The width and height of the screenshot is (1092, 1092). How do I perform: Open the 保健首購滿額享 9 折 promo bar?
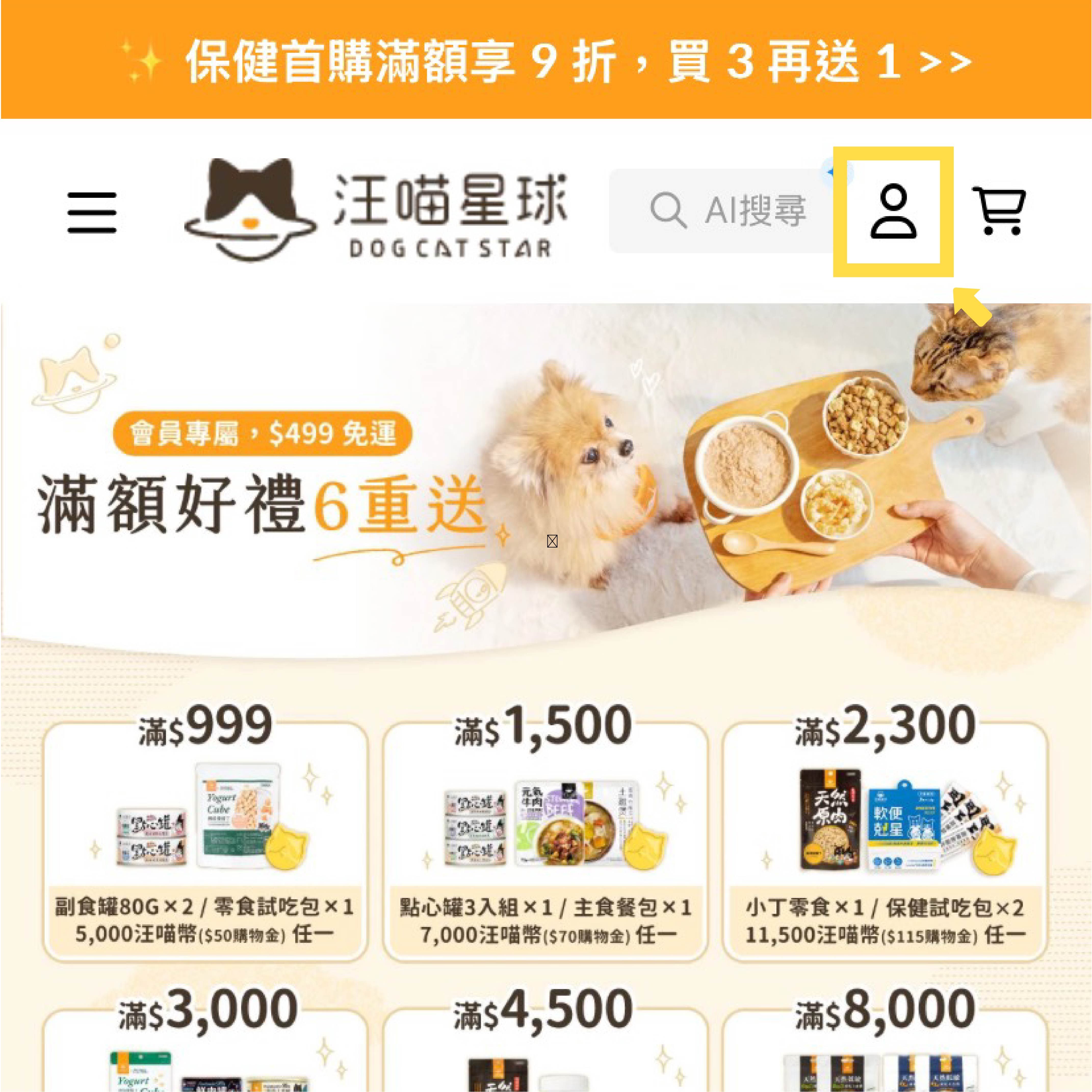[x=546, y=60]
